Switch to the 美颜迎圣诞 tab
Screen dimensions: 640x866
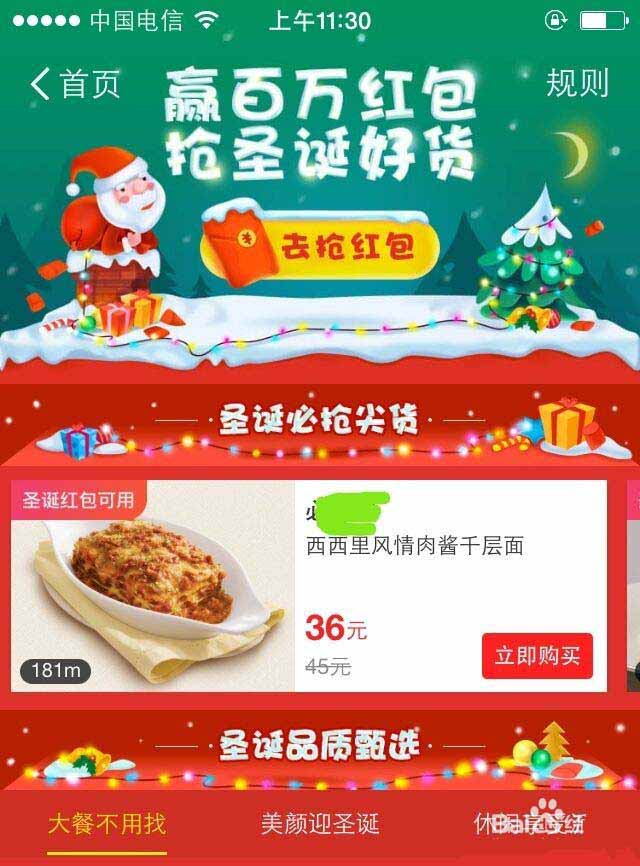click(320, 824)
